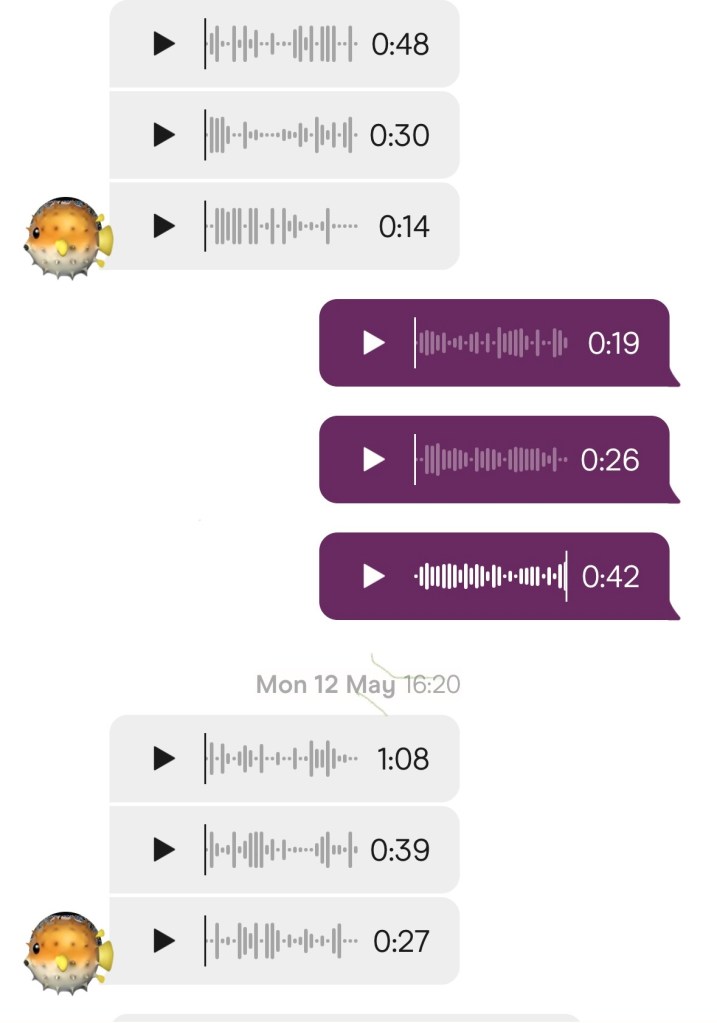The width and height of the screenshot is (717, 1023).
Task: Start the 0:14 voice message
Action: pyautogui.click(x=164, y=226)
